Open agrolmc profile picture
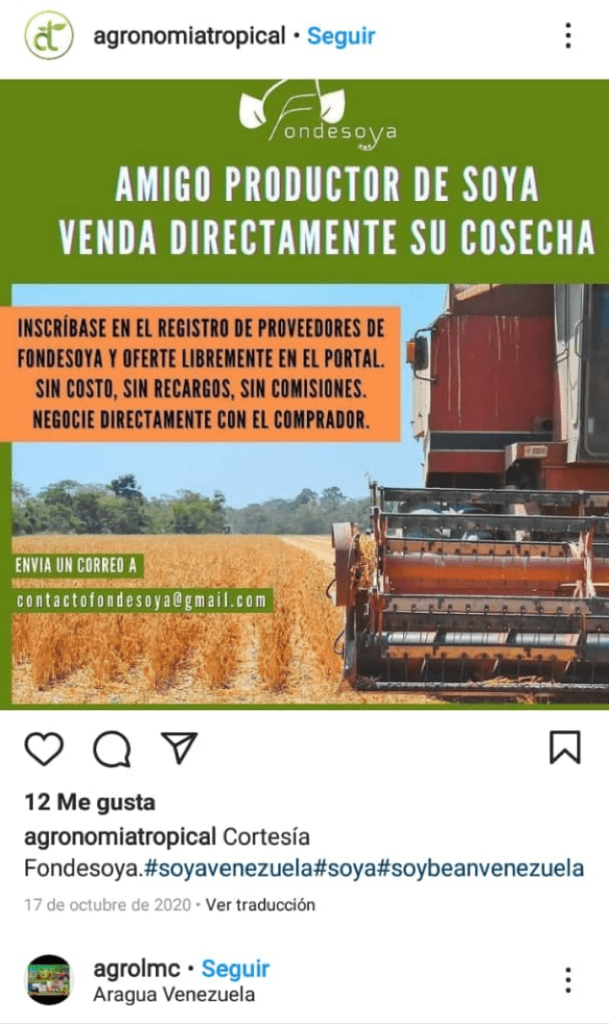Viewport: 609px width, 1024px height. click(x=48, y=979)
